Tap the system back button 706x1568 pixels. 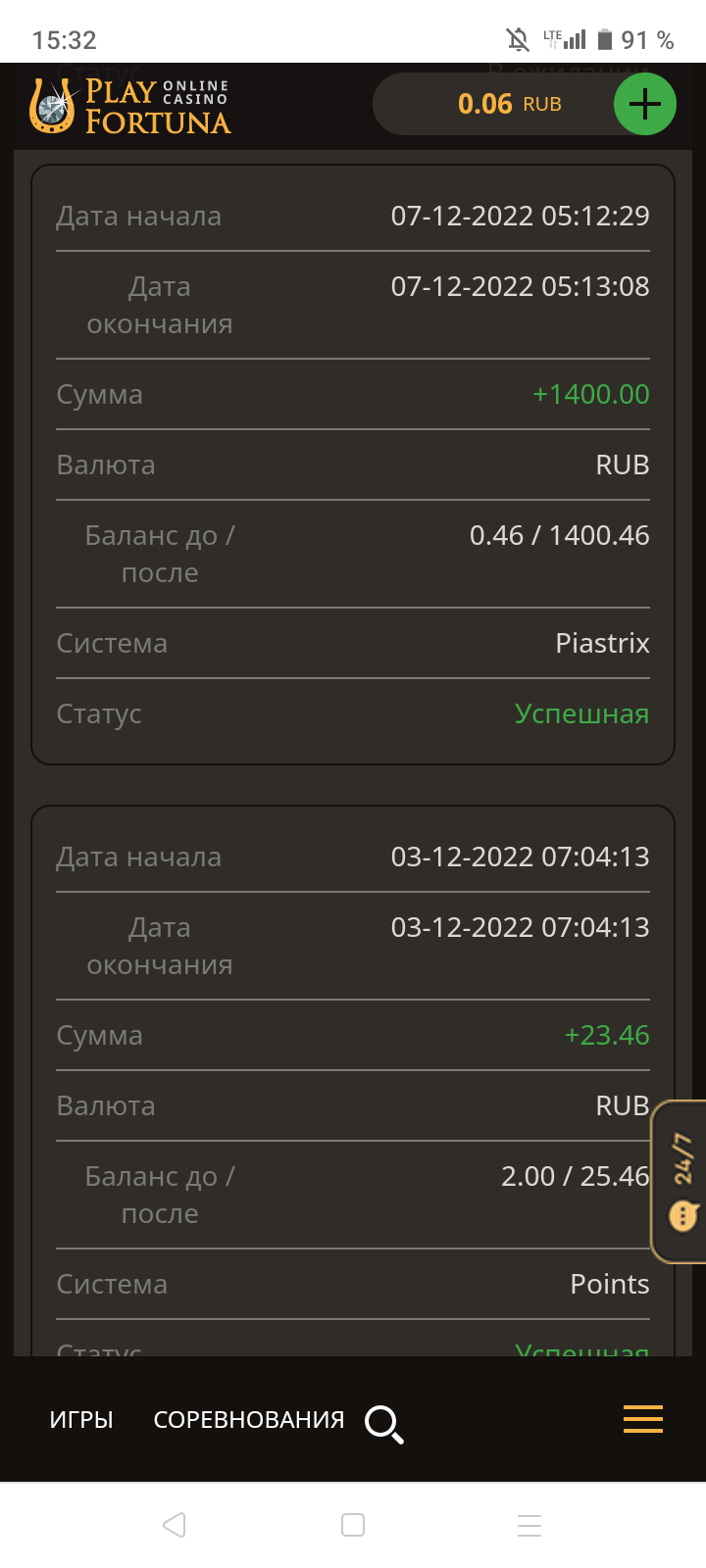(175, 1525)
